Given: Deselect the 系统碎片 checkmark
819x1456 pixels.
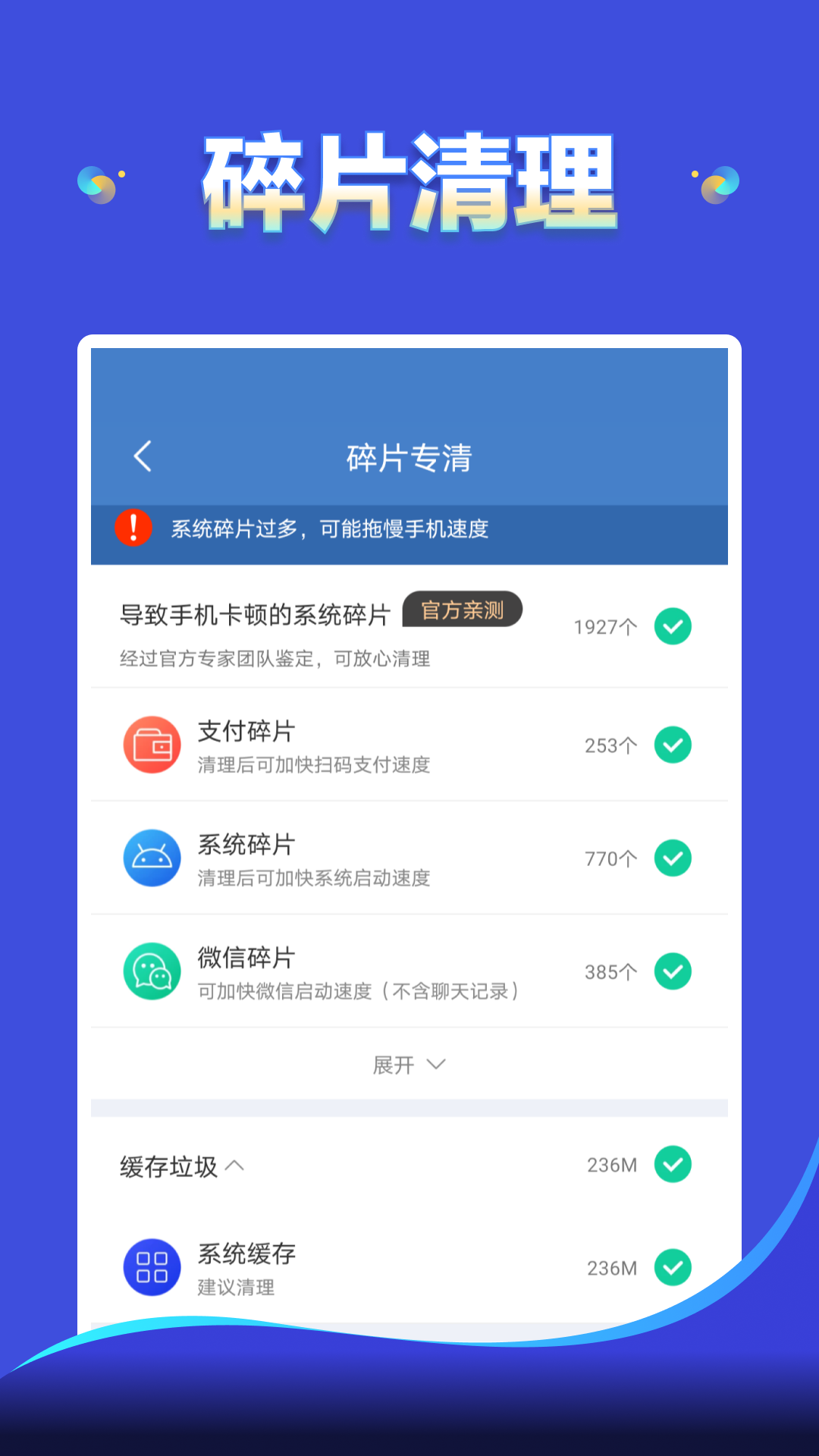Looking at the screenshot, I should [673, 858].
